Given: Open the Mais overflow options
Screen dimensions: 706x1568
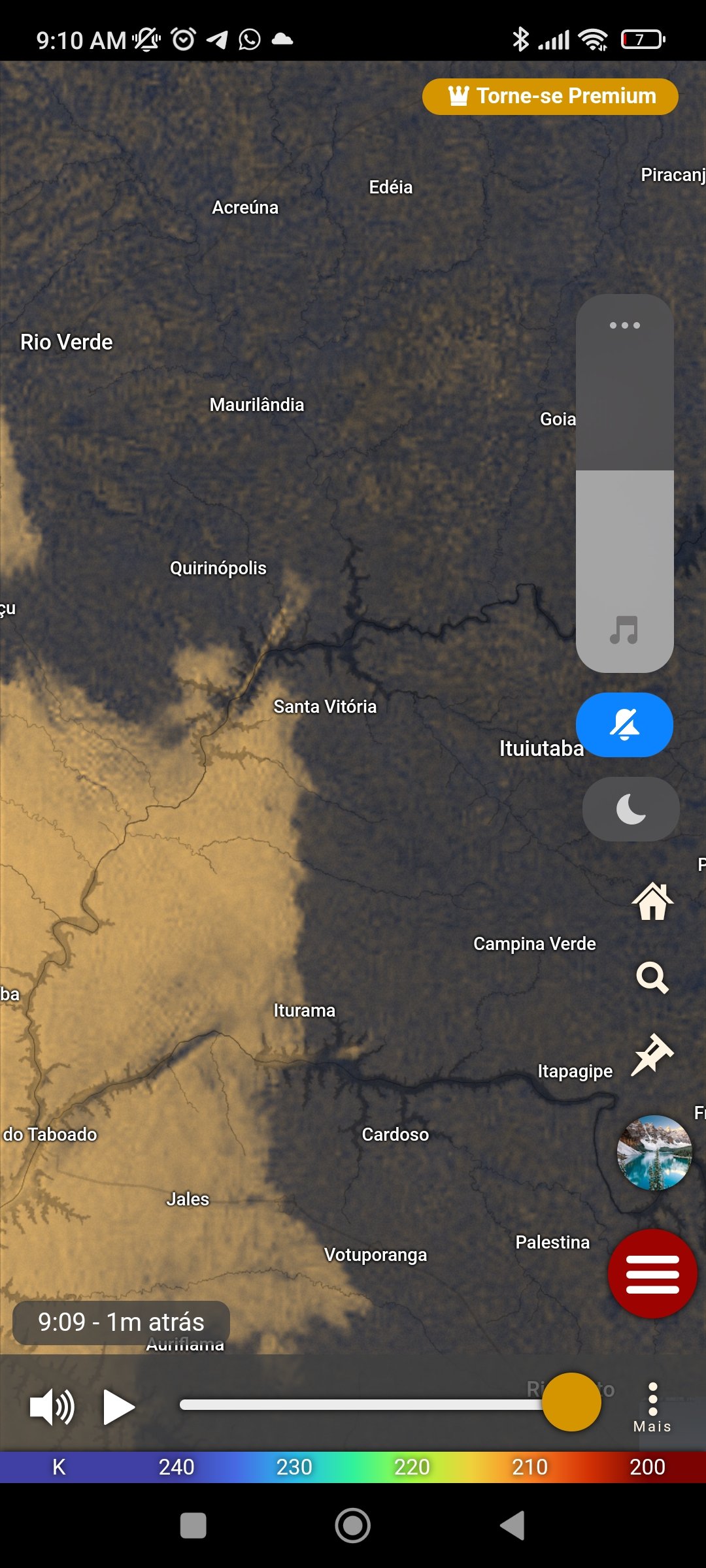Looking at the screenshot, I should pos(652,1407).
